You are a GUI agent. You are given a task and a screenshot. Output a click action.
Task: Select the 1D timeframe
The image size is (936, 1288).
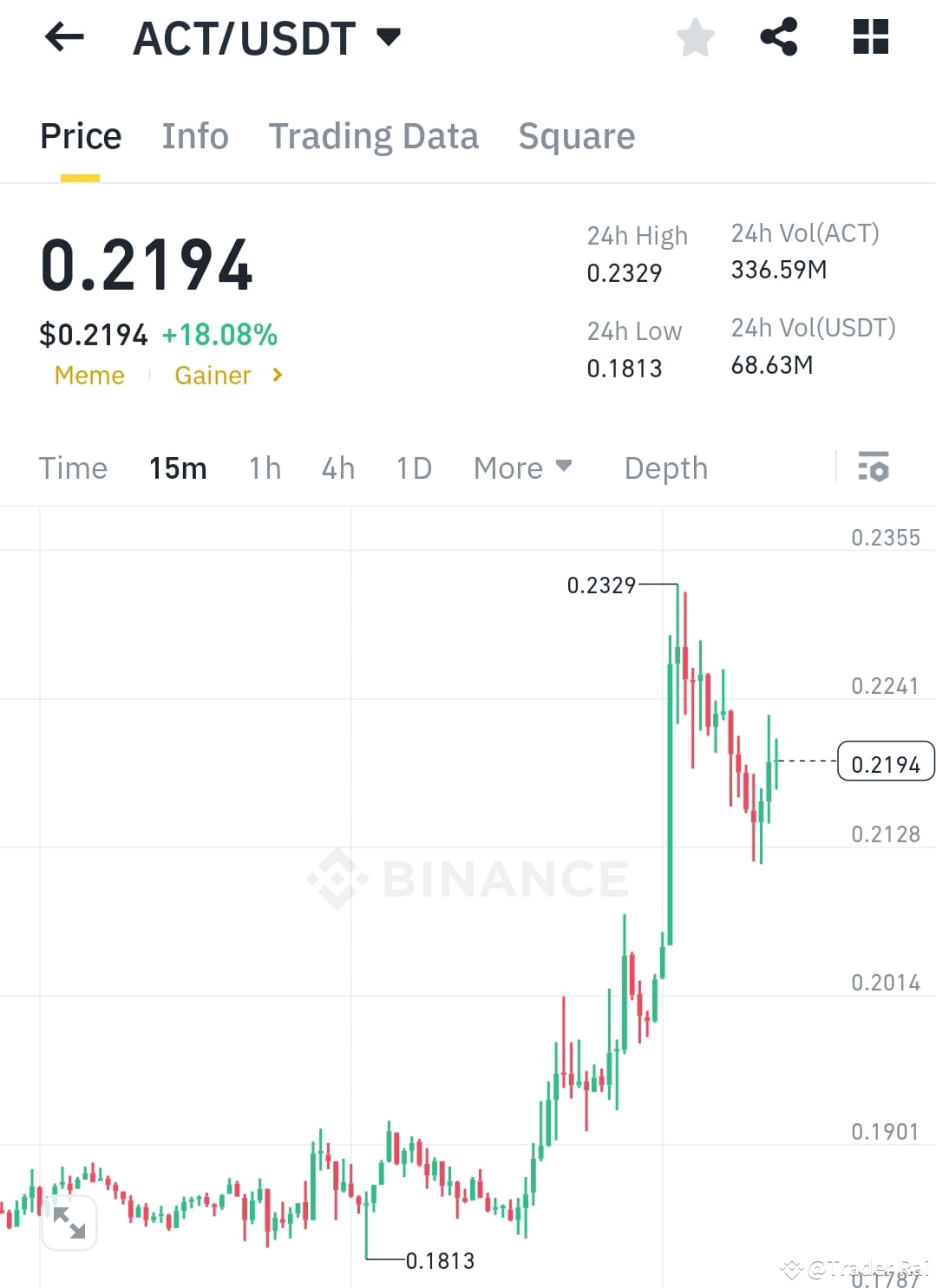click(413, 467)
